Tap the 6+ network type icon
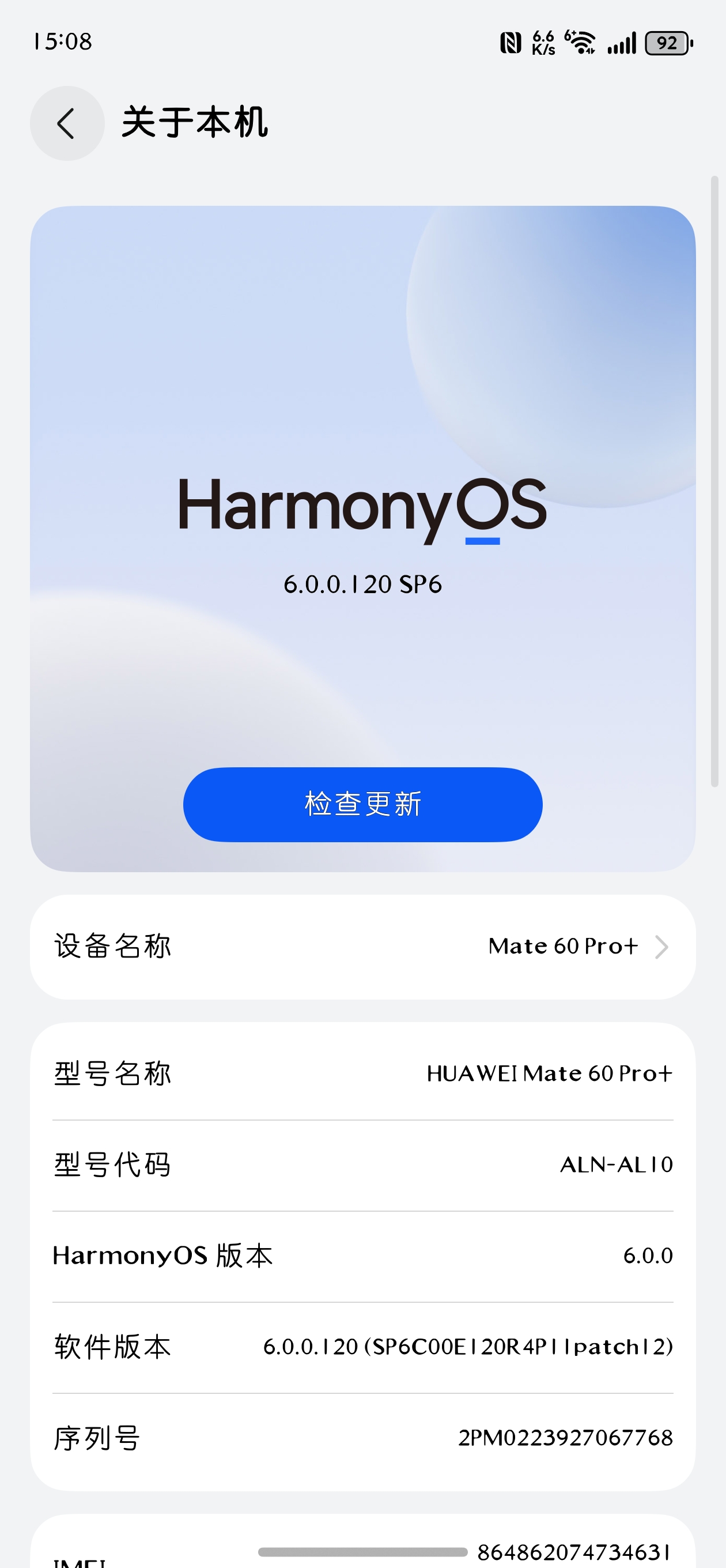Viewport: 726px width, 1568px height. pos(569,35)
